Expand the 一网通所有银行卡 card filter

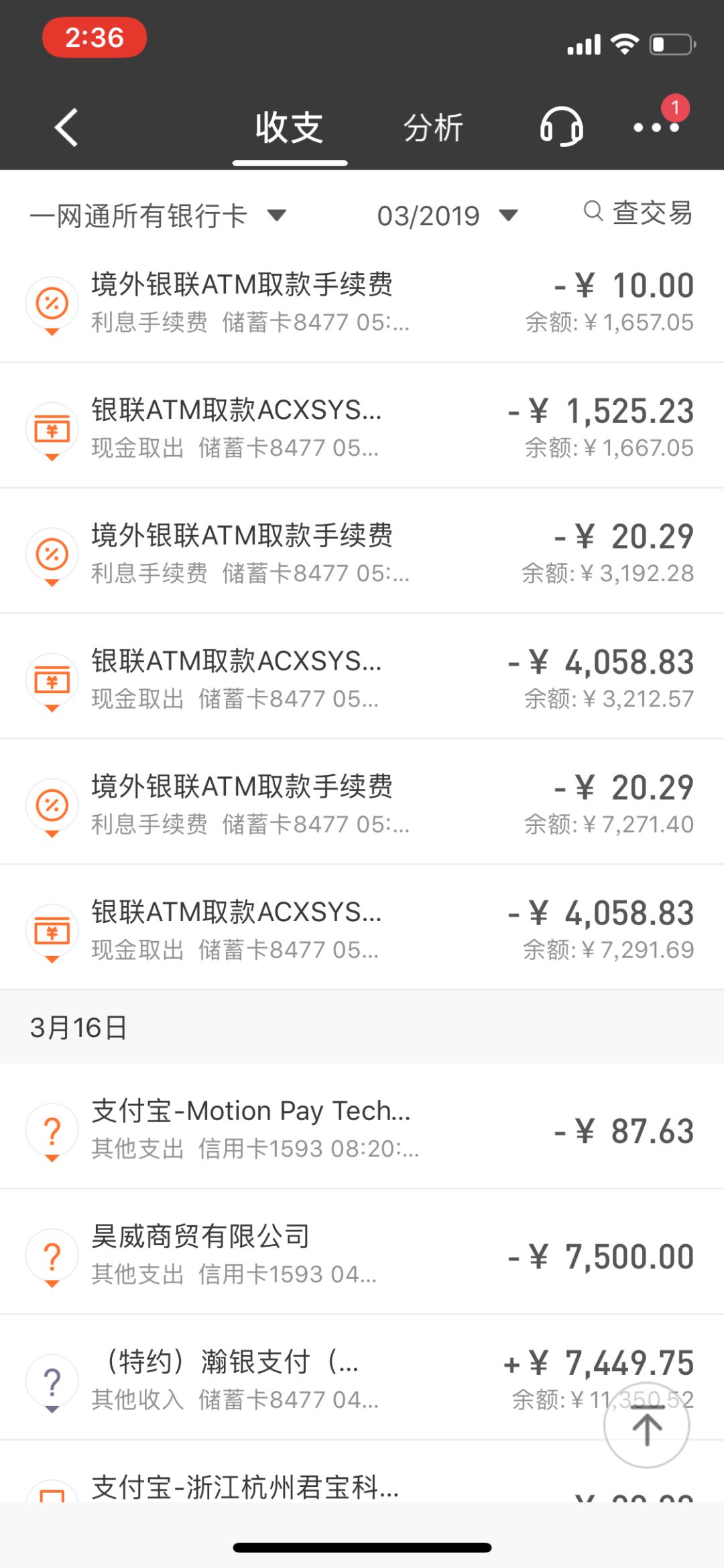(x=158, y=216)
